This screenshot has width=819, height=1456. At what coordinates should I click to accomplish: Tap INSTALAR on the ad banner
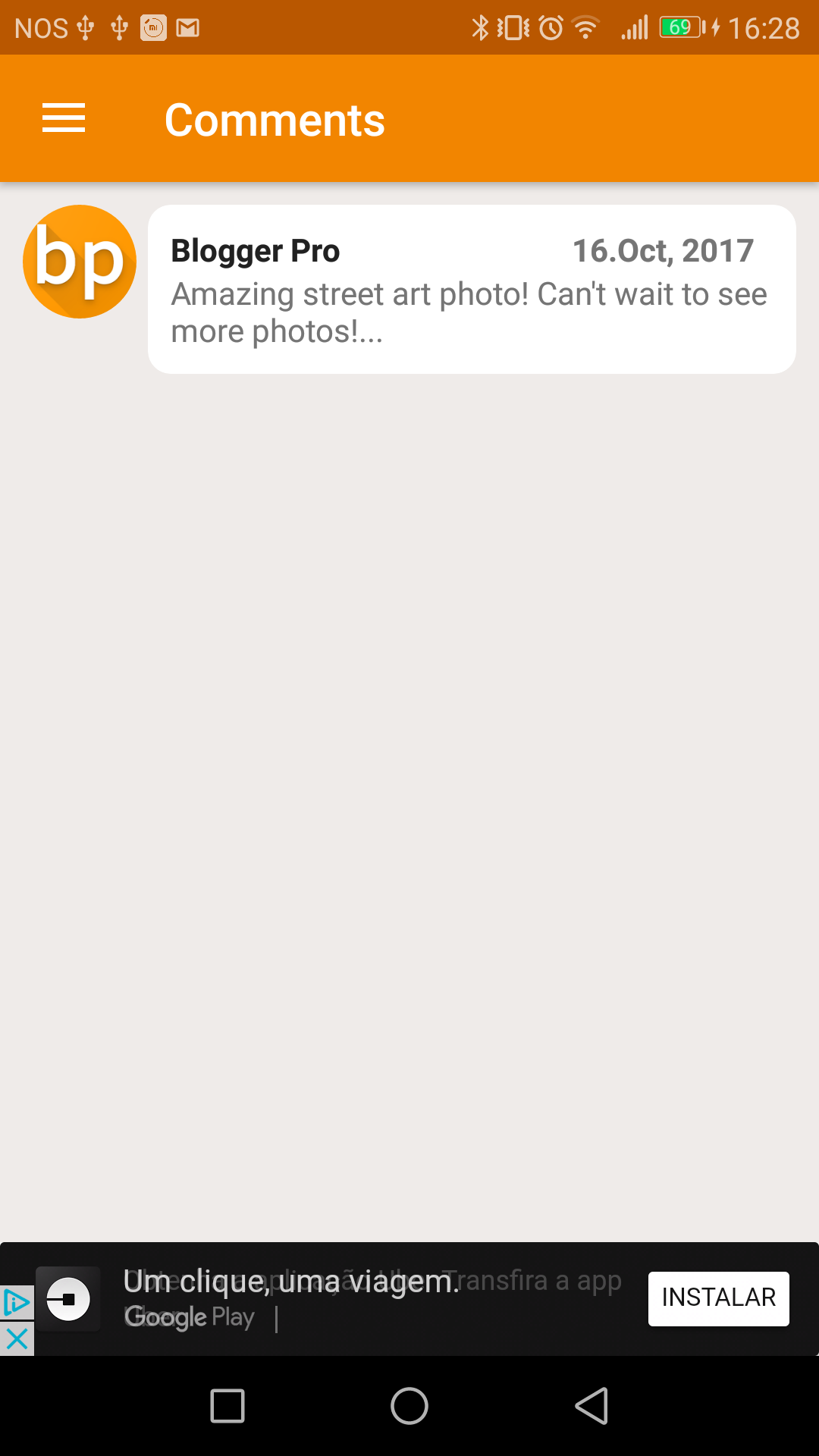pyautogui.click(x=718, y=1298)
